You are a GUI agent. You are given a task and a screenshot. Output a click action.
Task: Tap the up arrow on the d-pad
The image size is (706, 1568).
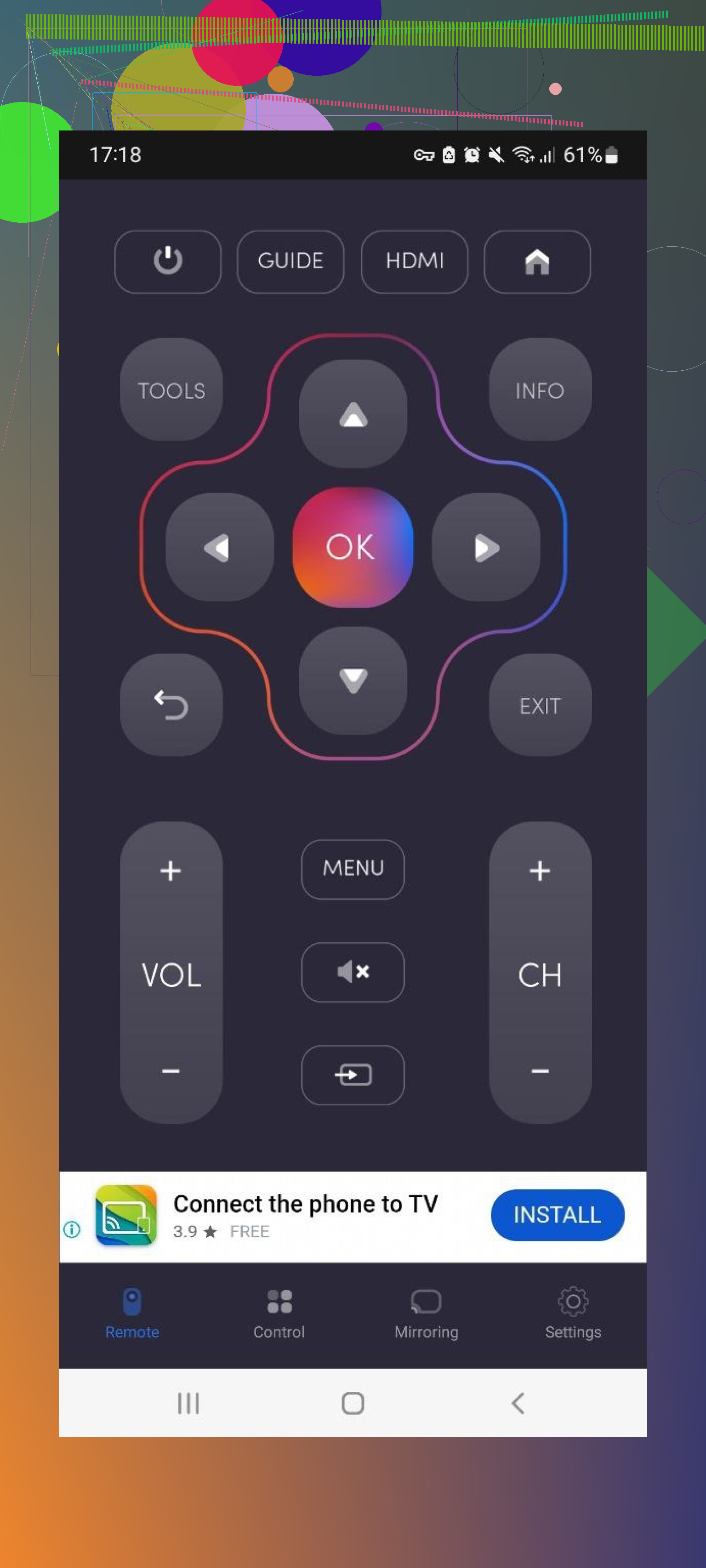point(353,414)
